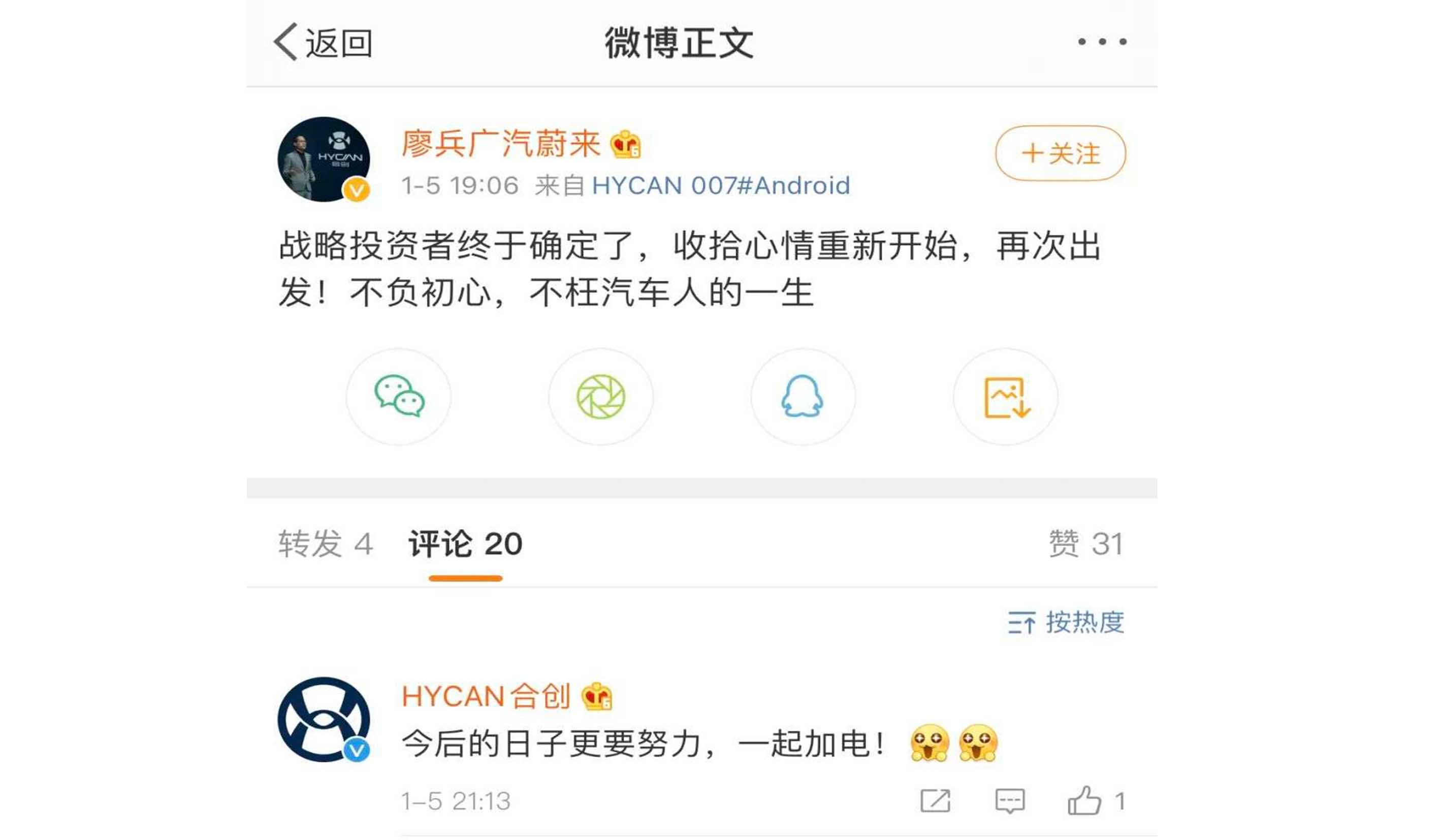Open HYCAN合创's profile avatar

click(x=324, y=720)
